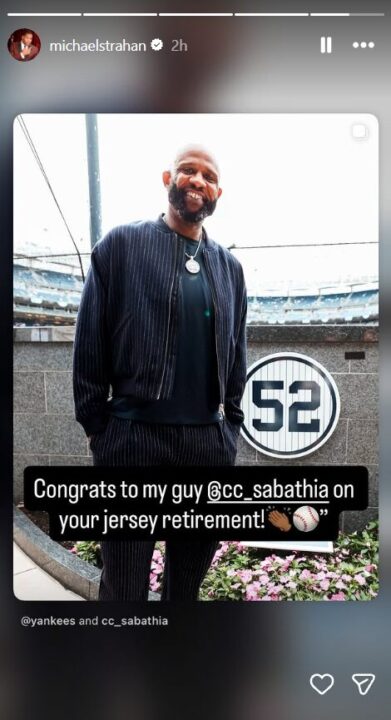
Task: Share the story via paper plane
Action: [363, 684]
